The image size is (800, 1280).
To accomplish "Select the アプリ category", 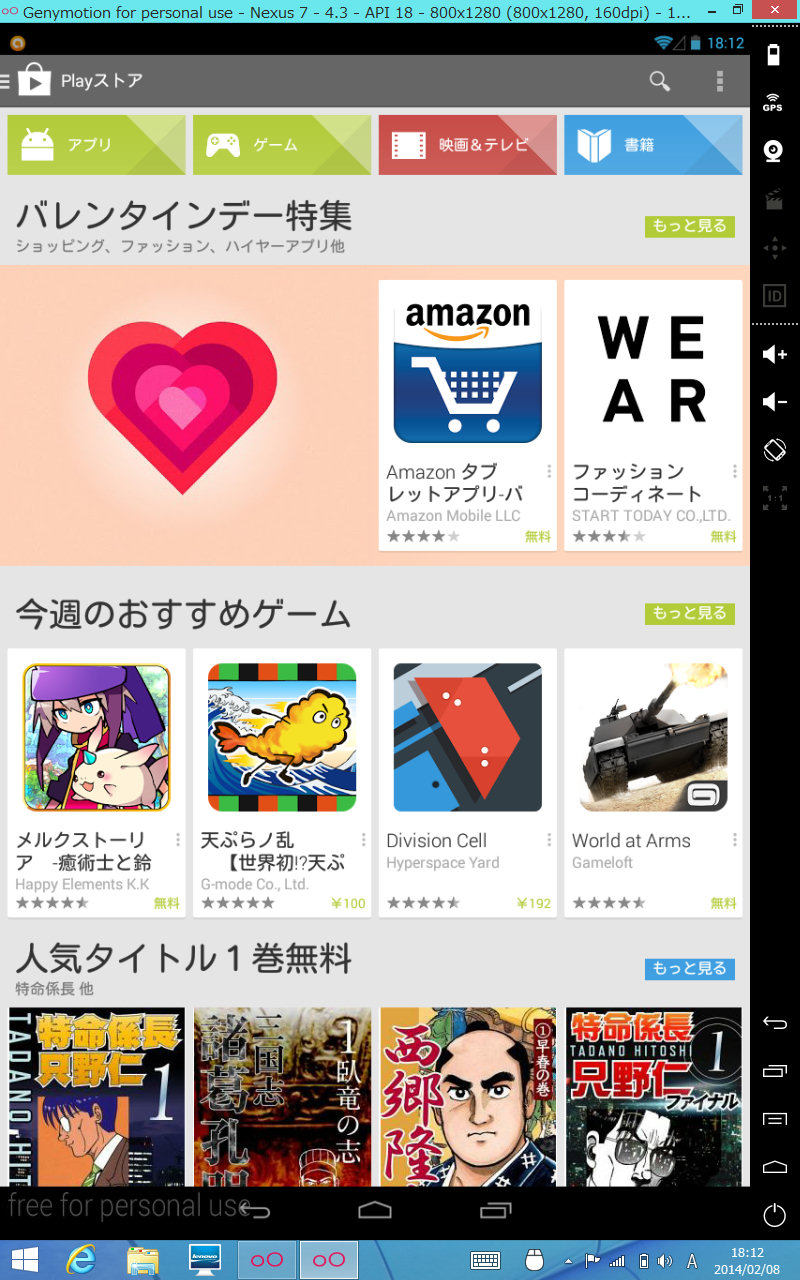I will [x=96, y=145].
